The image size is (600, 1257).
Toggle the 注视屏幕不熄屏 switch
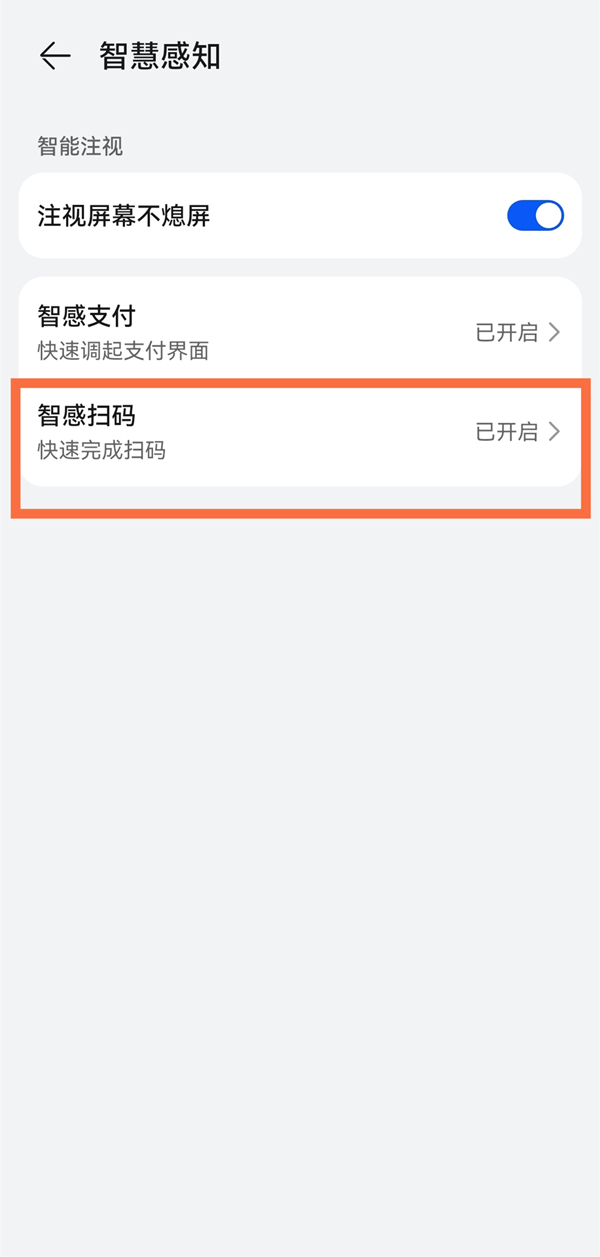tap(535, 215)
